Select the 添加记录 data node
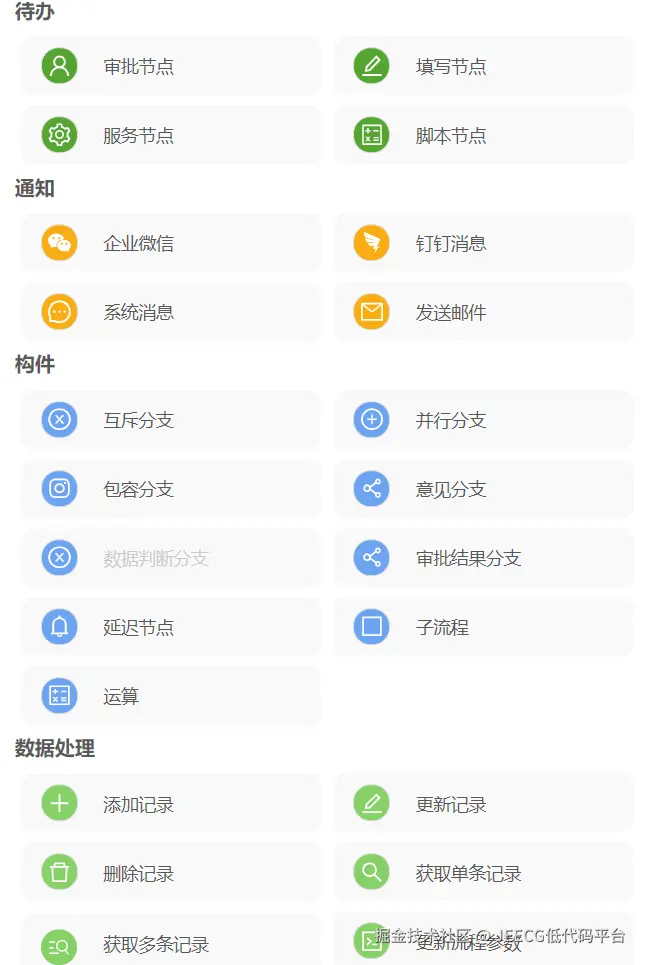This screenshot has width=646, height=965. [x=170, y=804]
